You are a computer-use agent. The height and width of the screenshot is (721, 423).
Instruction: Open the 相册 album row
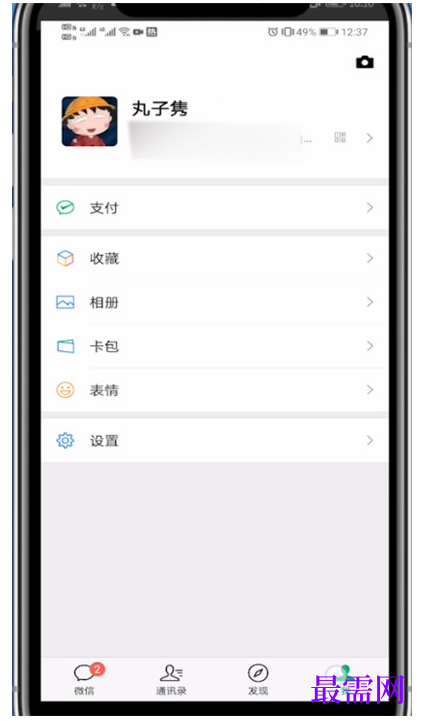coord(215,302)
